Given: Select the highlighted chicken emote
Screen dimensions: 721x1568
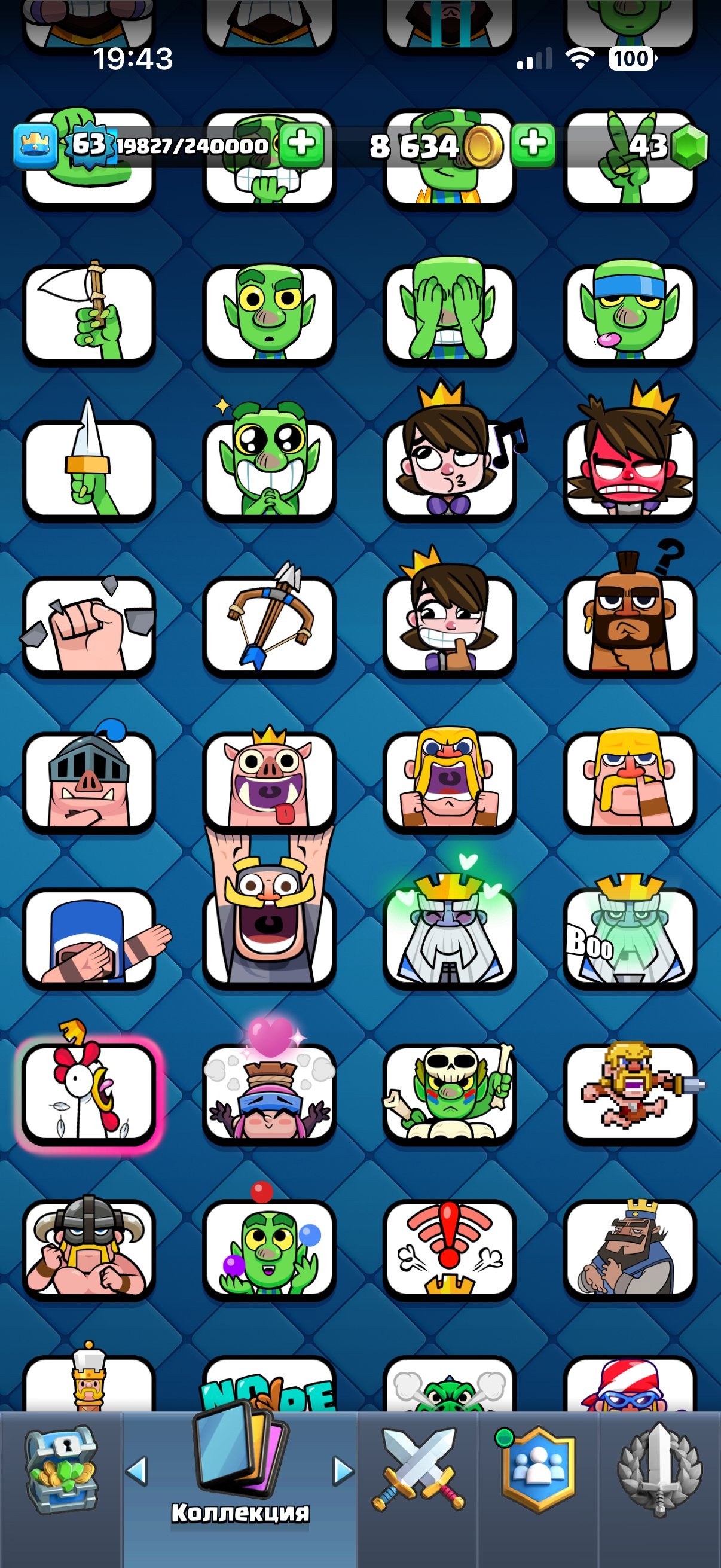Looking at the screenshot, I should 89,1090.
